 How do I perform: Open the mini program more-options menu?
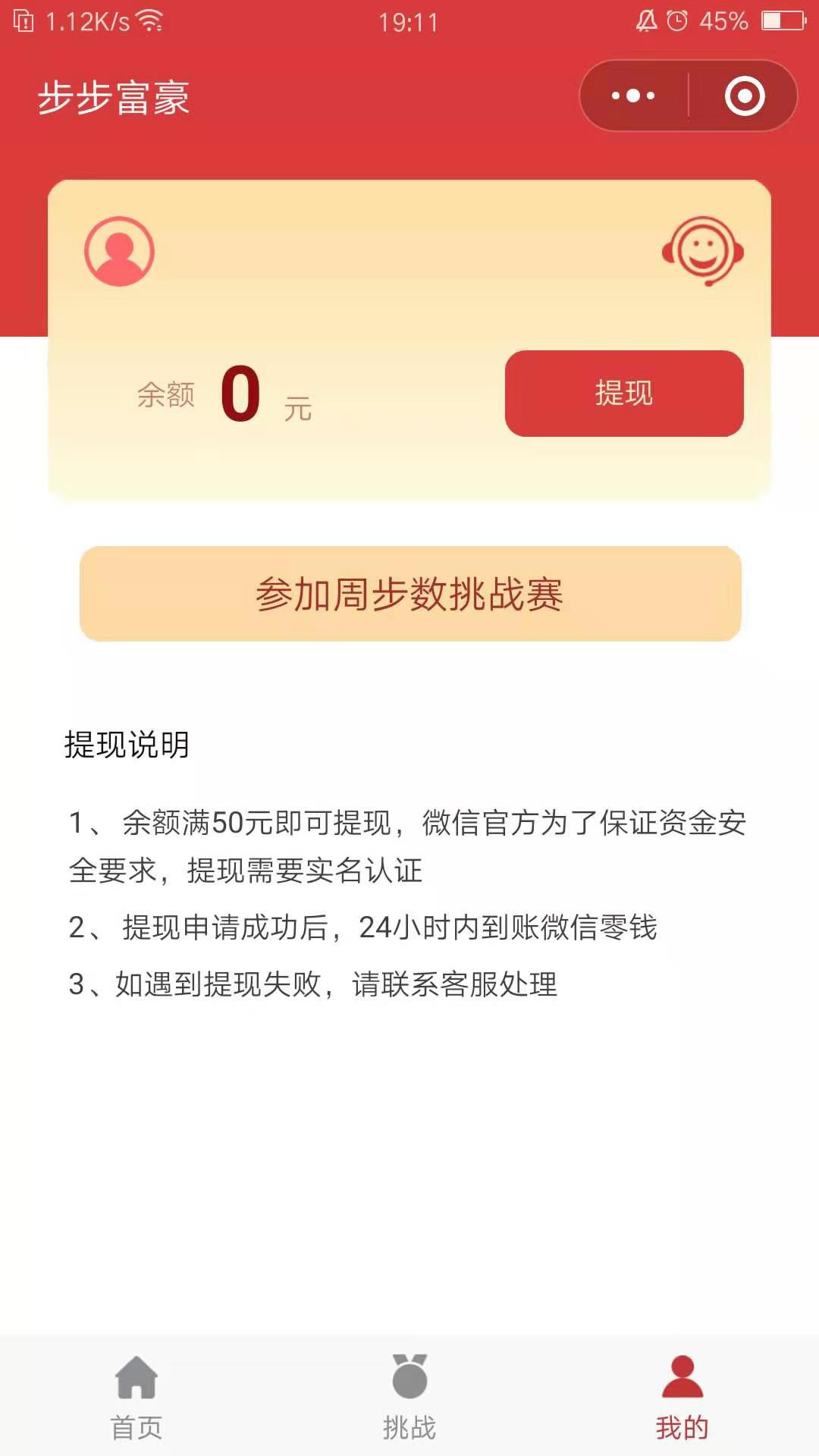pos(633,96)
